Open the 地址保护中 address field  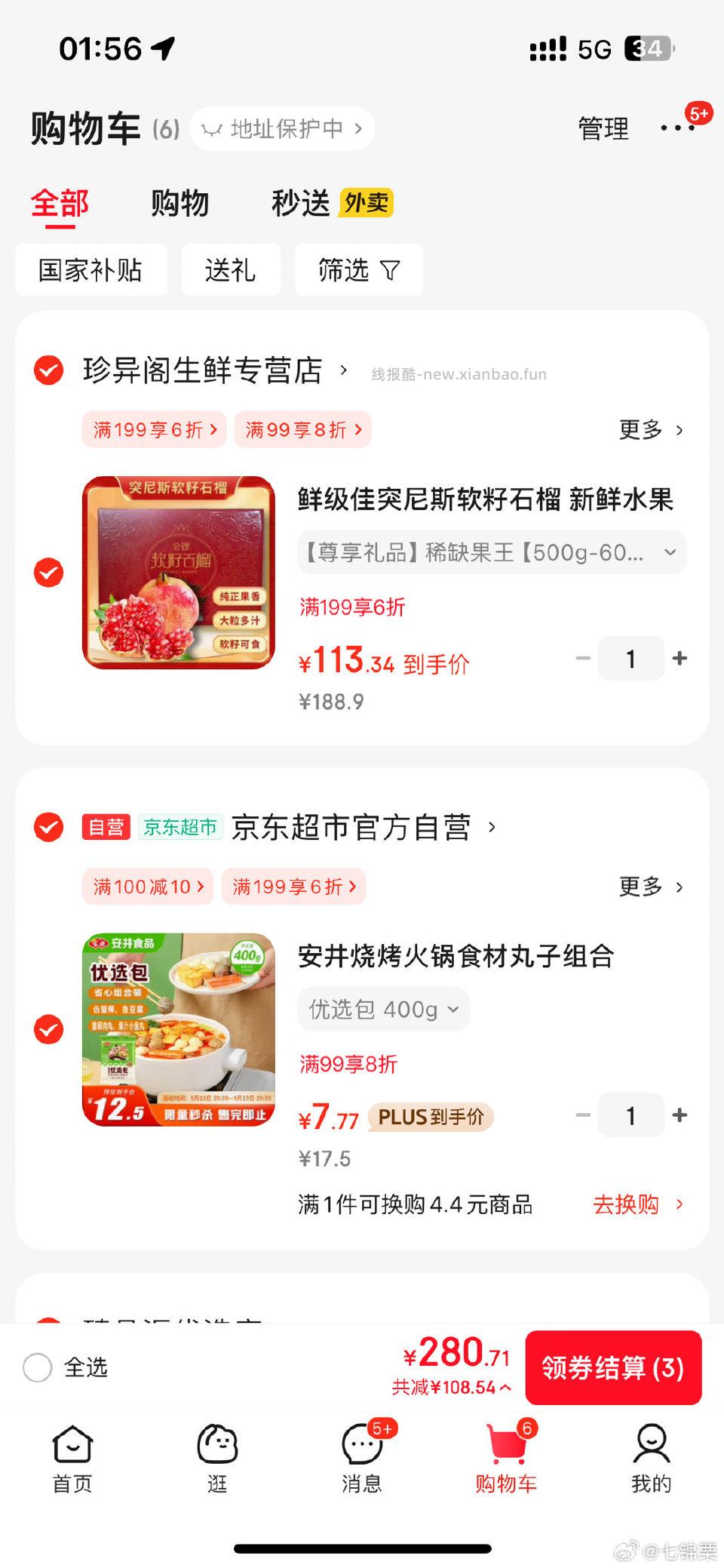[283, 128]
